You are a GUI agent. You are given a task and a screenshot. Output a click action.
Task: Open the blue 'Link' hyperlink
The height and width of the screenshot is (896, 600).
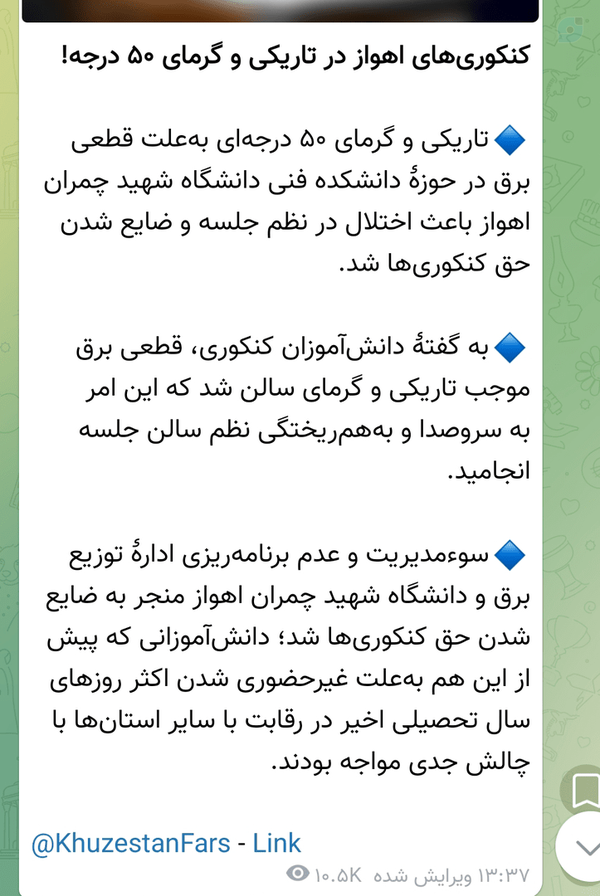(x=277, y=843)
